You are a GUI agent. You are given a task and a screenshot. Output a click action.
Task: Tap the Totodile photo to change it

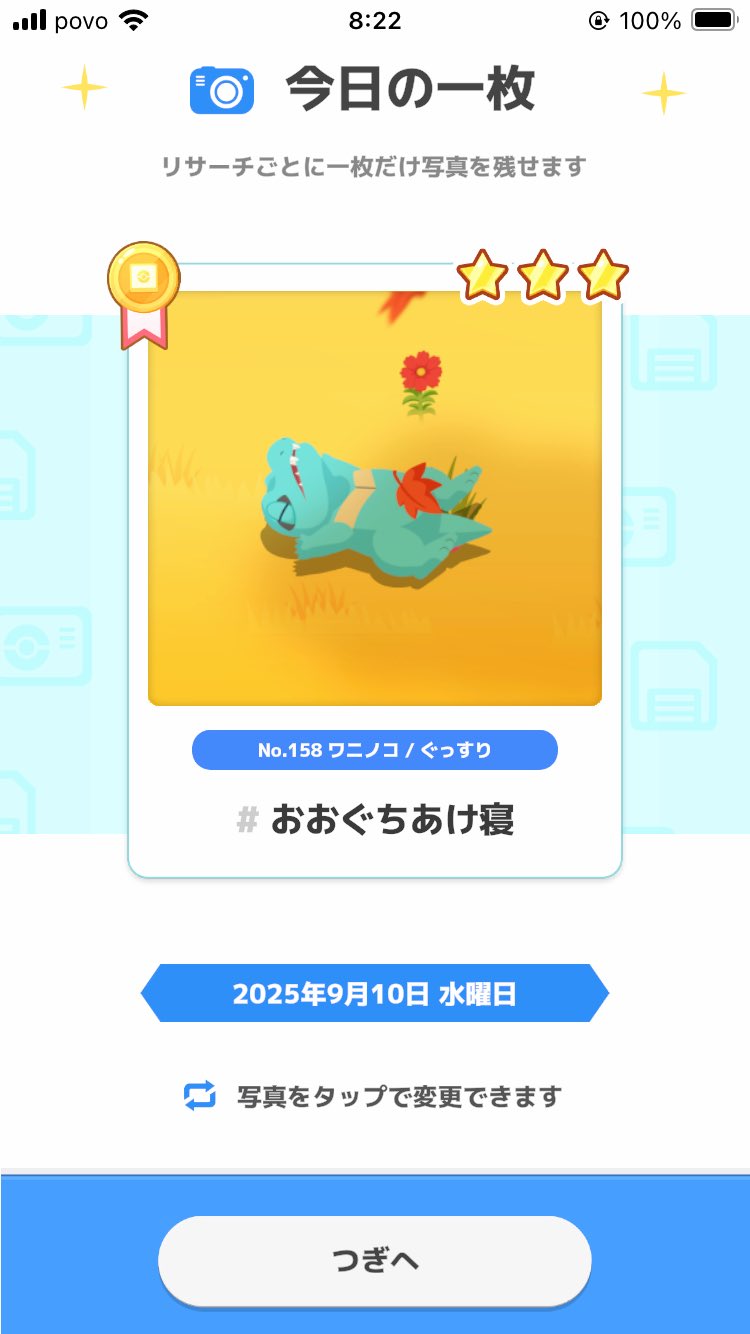click(375, 497)
